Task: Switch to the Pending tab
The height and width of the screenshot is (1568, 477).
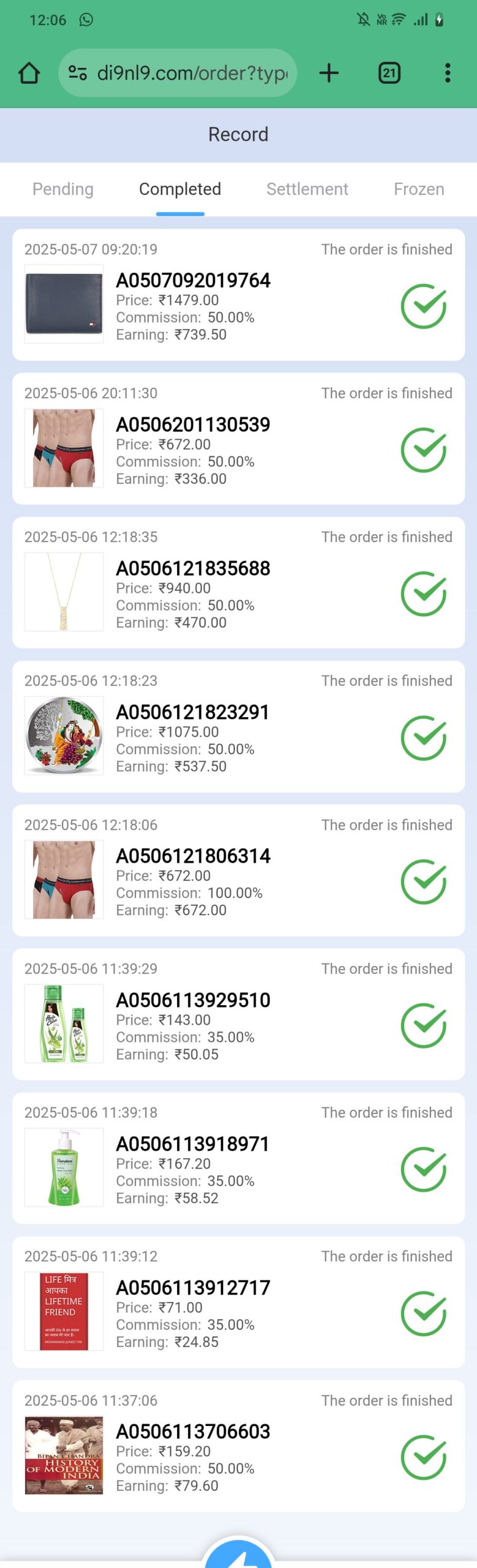Action: coord(63,189)
